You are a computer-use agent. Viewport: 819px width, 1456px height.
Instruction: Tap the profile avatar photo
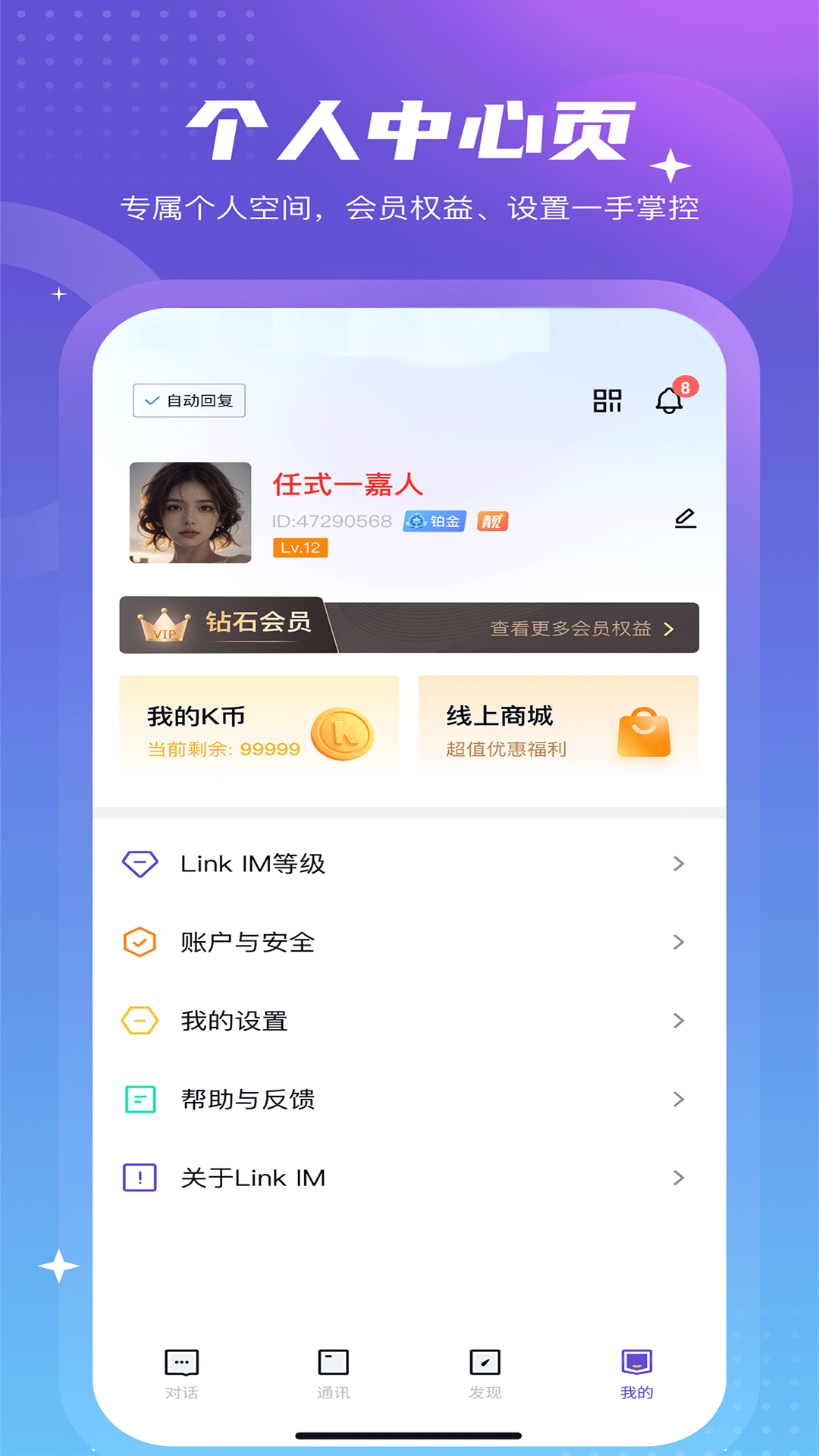(x=189, y=511)
